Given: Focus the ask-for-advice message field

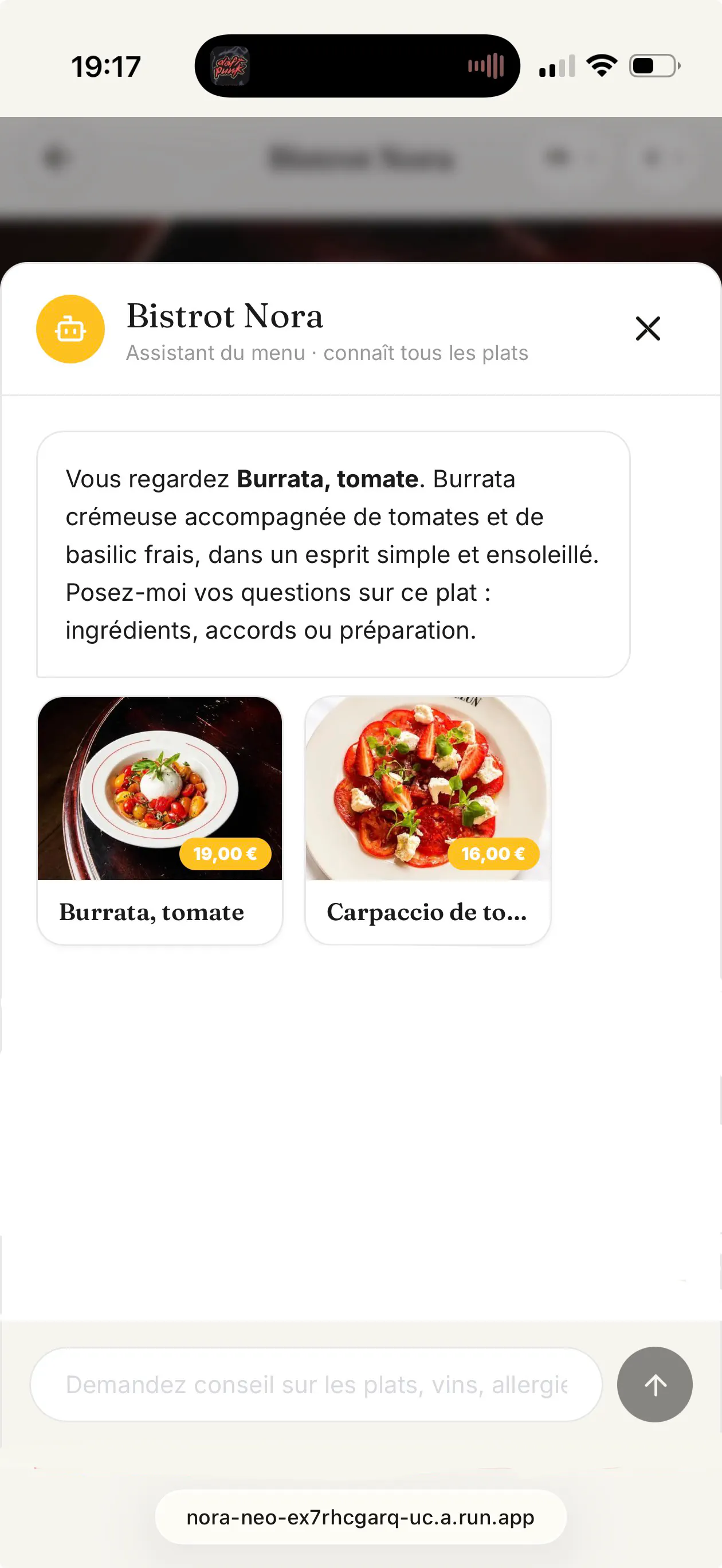Looking at the screenshot, I should (316, 1384).
